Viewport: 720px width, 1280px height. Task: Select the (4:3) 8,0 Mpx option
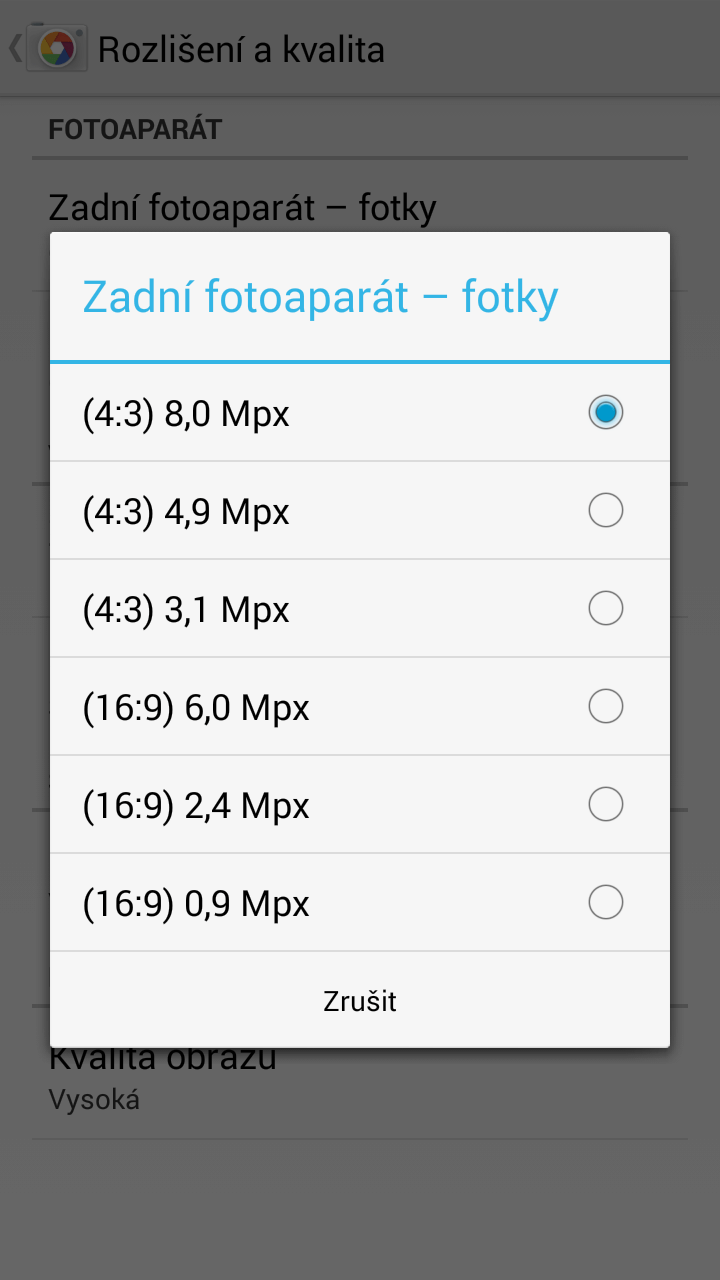point(360,412)
